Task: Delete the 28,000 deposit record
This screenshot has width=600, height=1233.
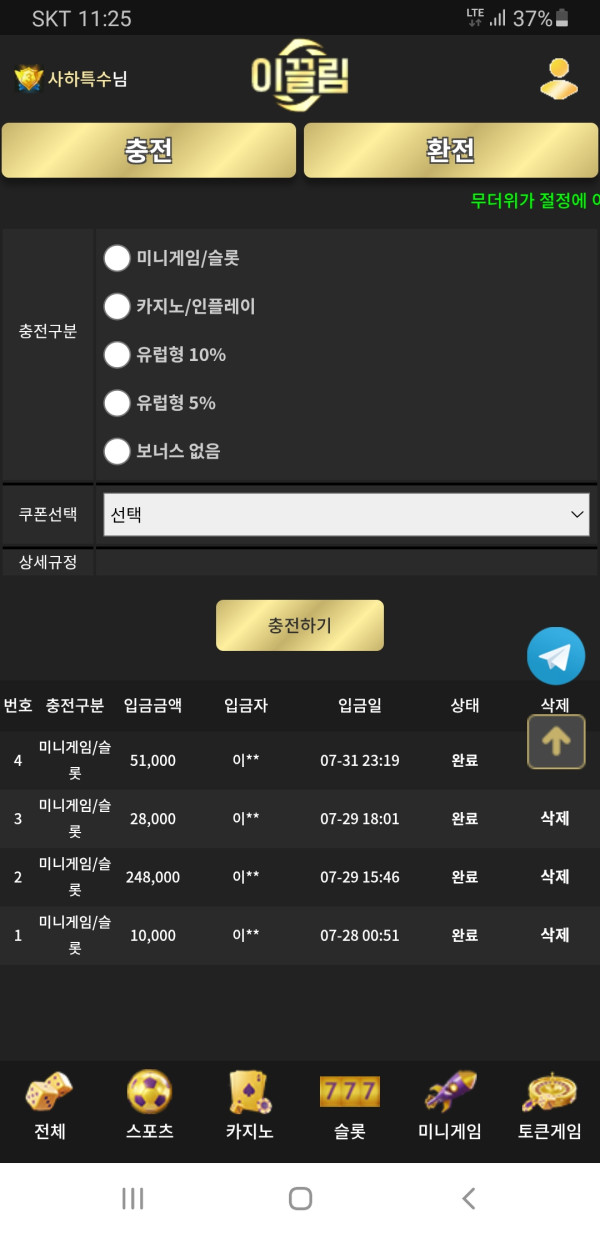Action: coord(555,818)
